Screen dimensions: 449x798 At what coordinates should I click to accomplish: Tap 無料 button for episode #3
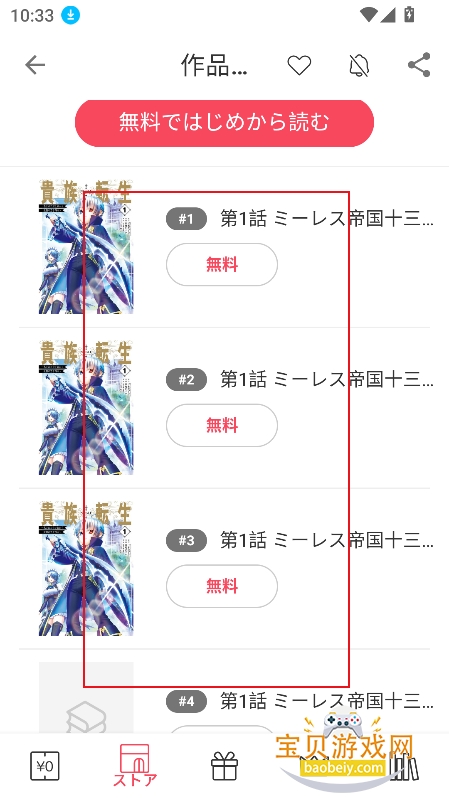222,586
